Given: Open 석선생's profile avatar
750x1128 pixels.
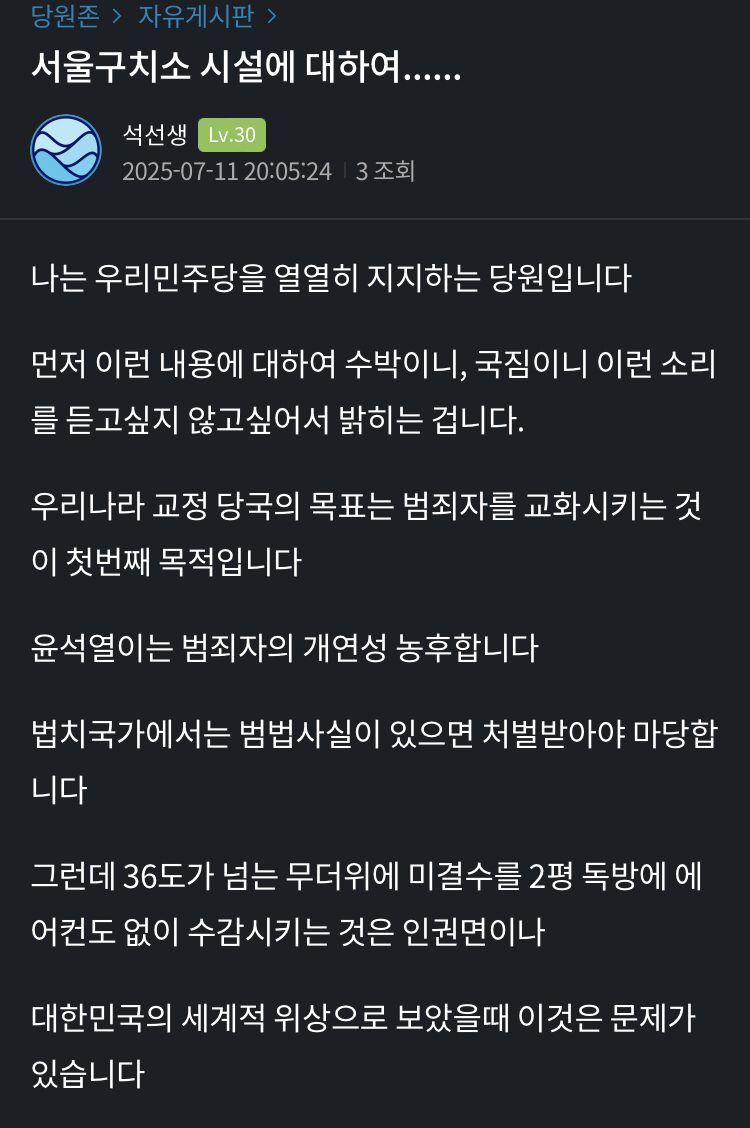Looking at the screenshot, I should coord(66,150).
